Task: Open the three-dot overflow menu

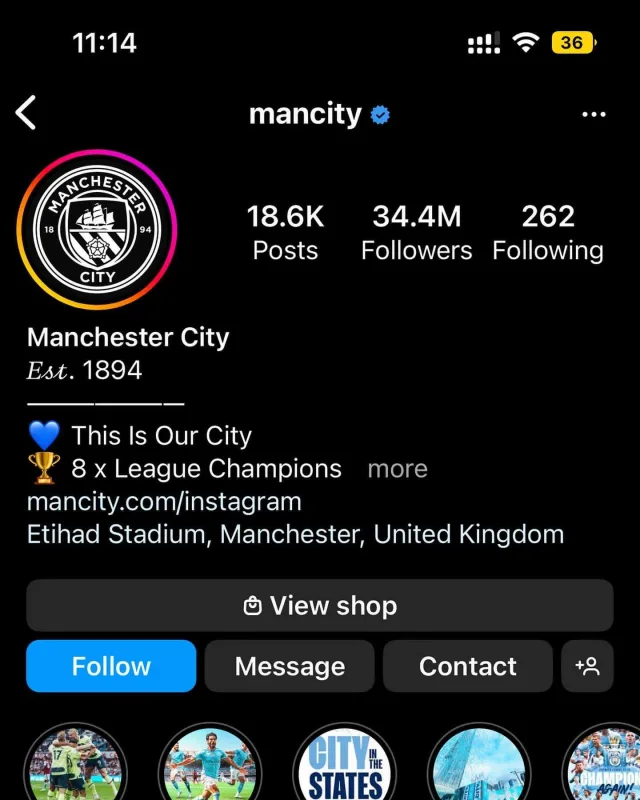Action: coord(593,115)
